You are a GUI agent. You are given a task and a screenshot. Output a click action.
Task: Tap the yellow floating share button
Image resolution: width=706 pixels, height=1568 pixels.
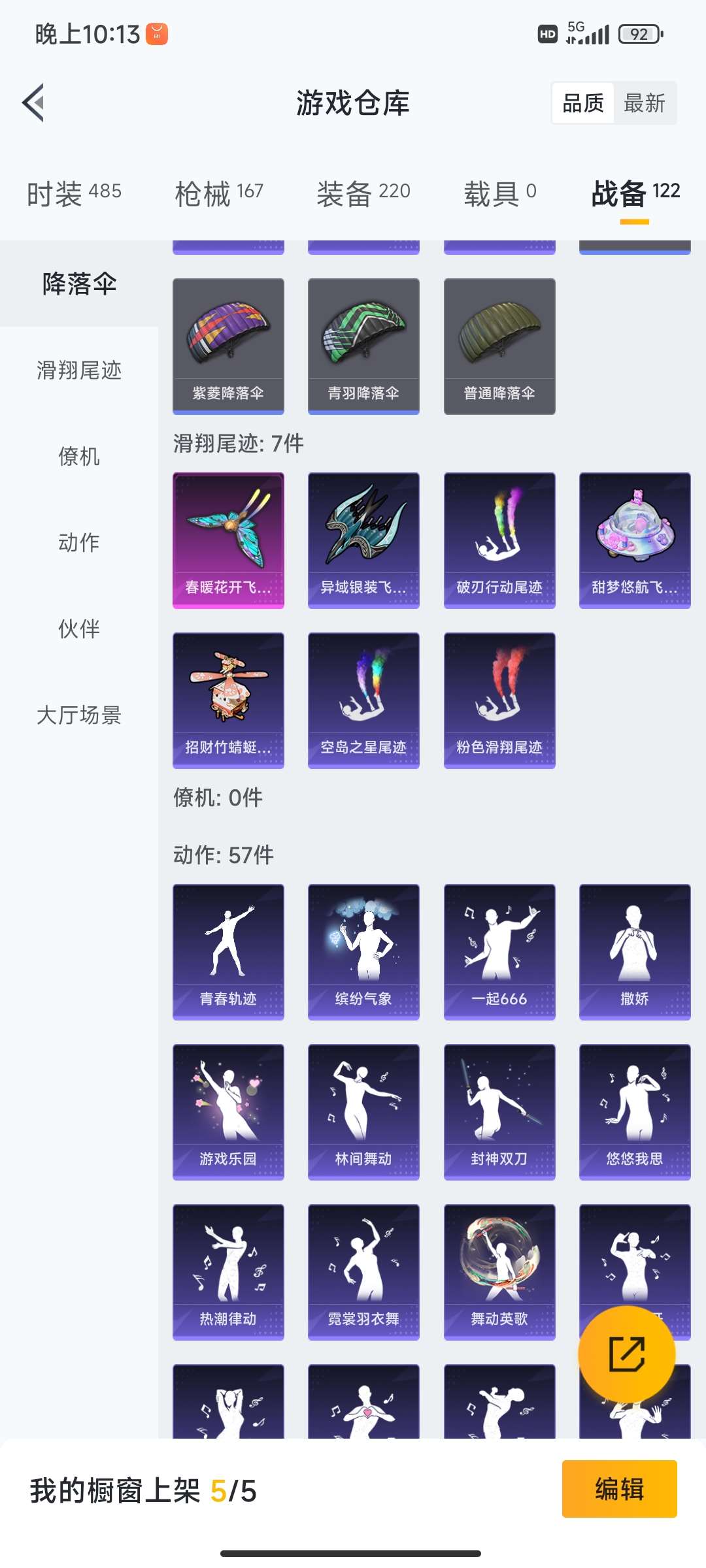[626, 1354]
